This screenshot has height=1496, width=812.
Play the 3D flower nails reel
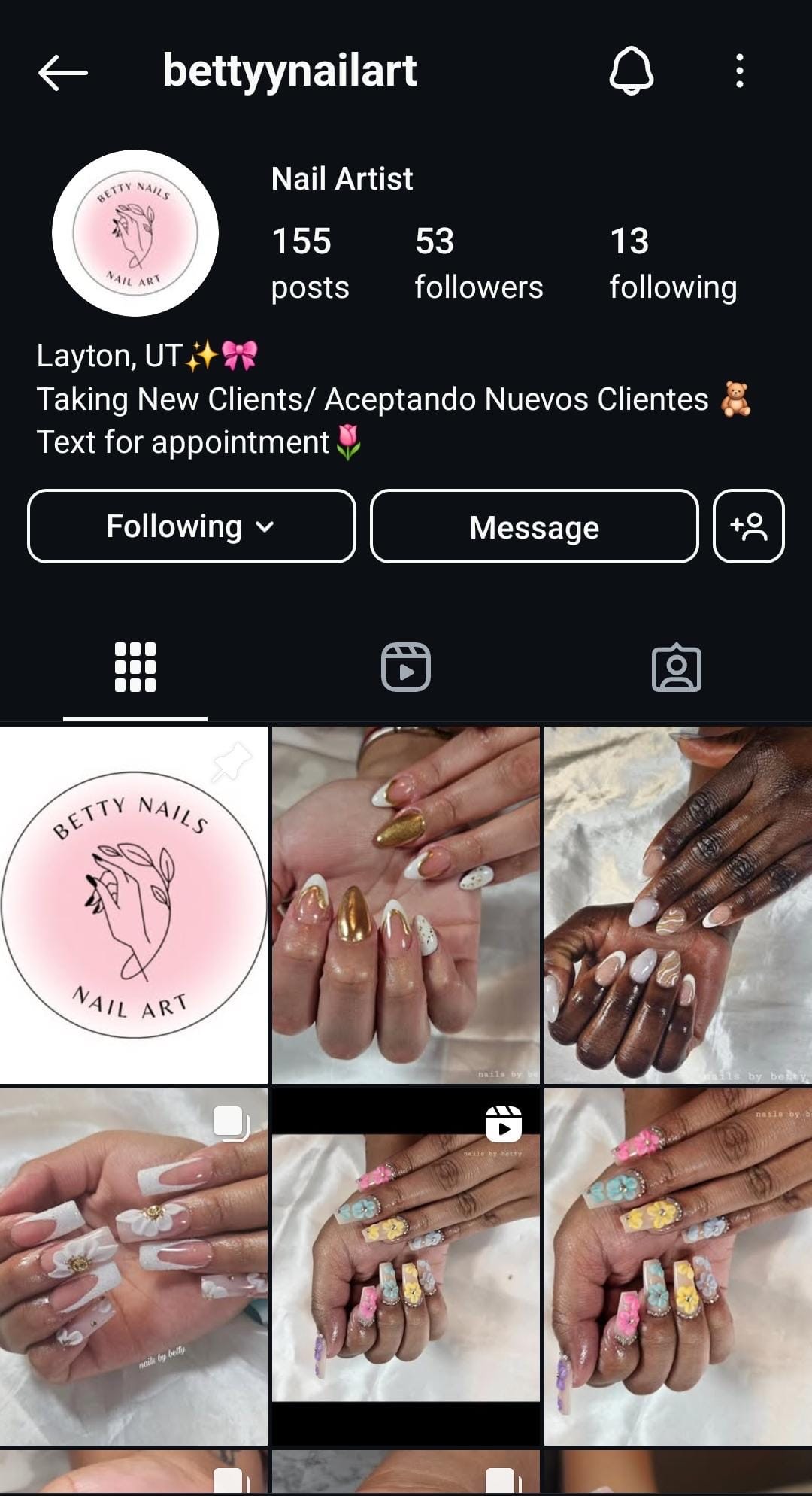[406, 1267]
